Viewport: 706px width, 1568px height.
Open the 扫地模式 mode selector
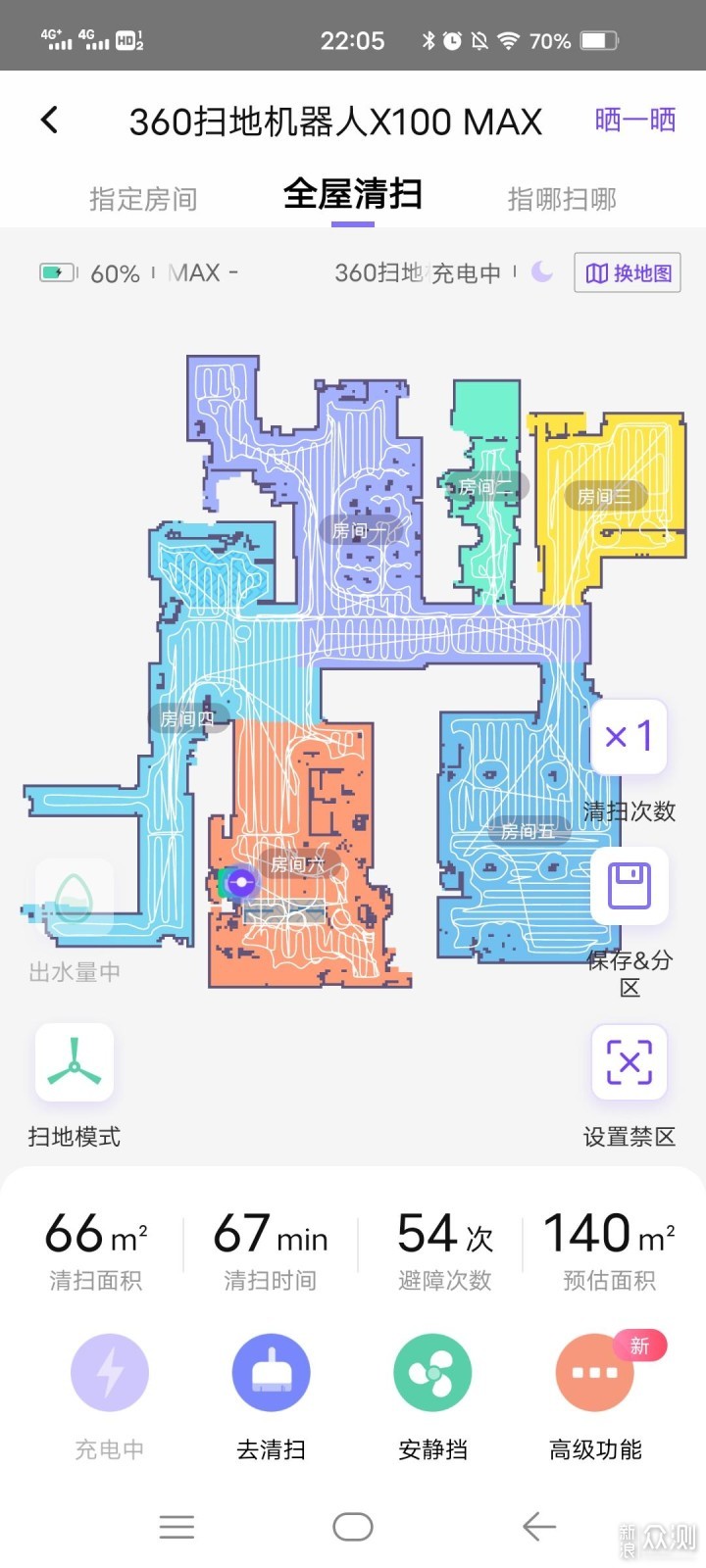click(75, 1063)
